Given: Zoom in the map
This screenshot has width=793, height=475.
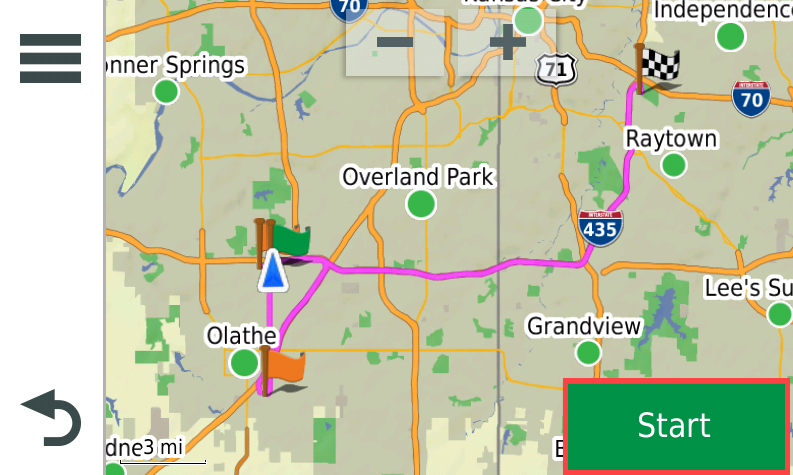Looking at the screenshot, I should click(x=507, y=44).
